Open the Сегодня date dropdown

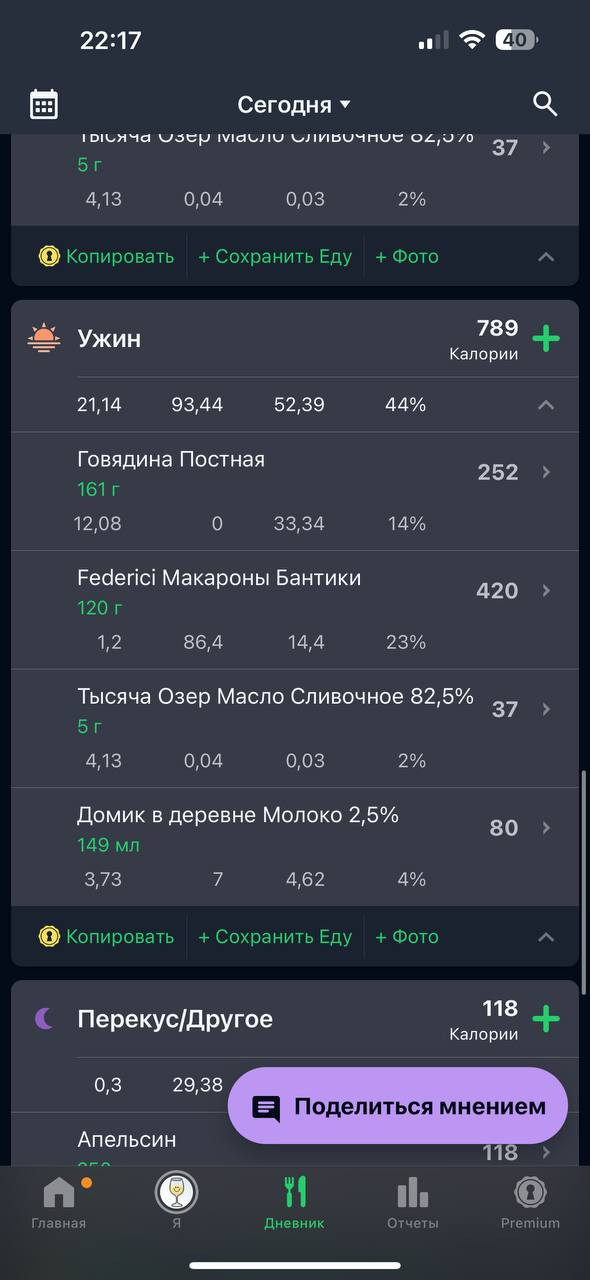(294, 104)
